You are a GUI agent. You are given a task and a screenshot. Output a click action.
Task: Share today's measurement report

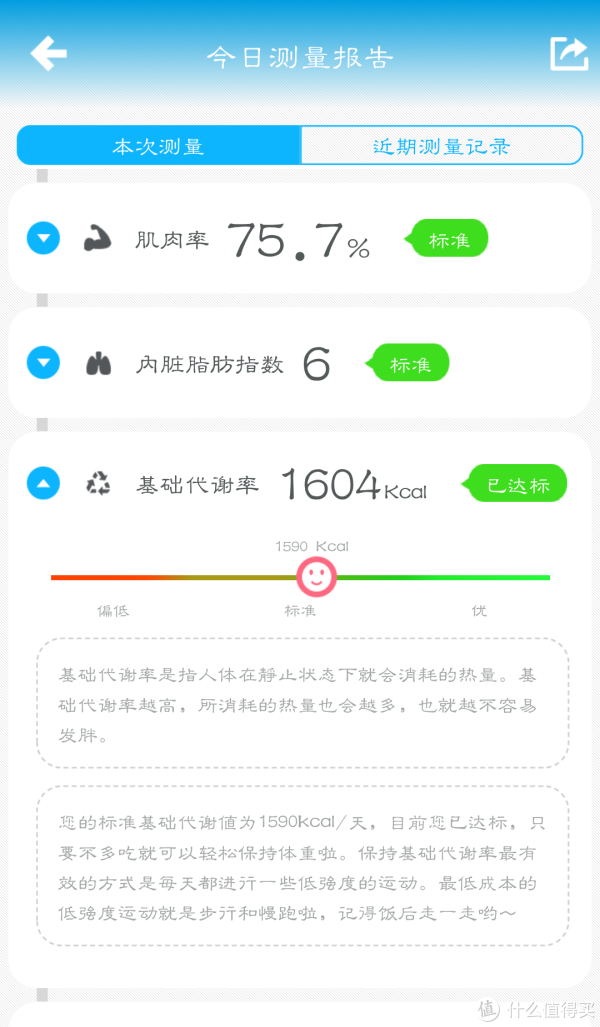(569, 52)
